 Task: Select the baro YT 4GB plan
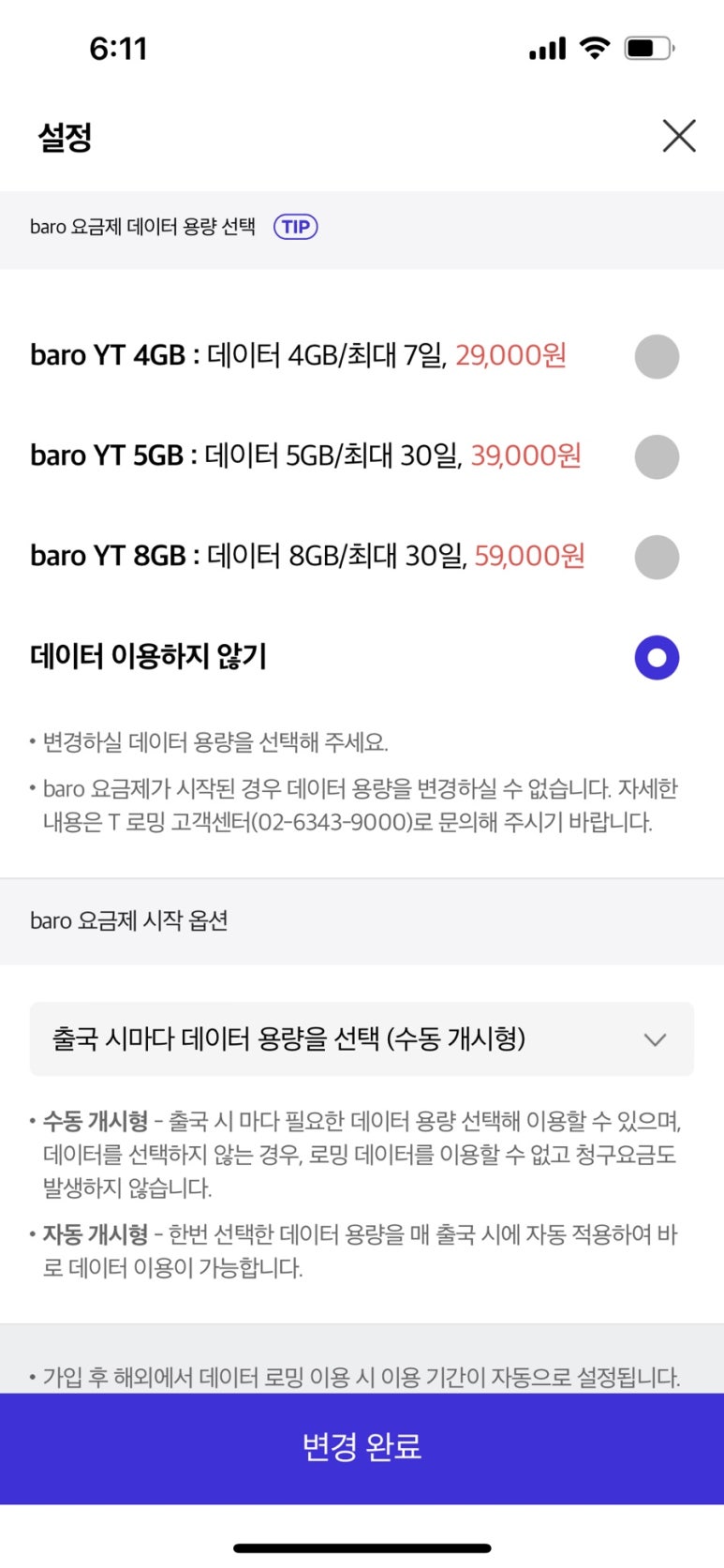pyautogui.click(x=656, y=356)
